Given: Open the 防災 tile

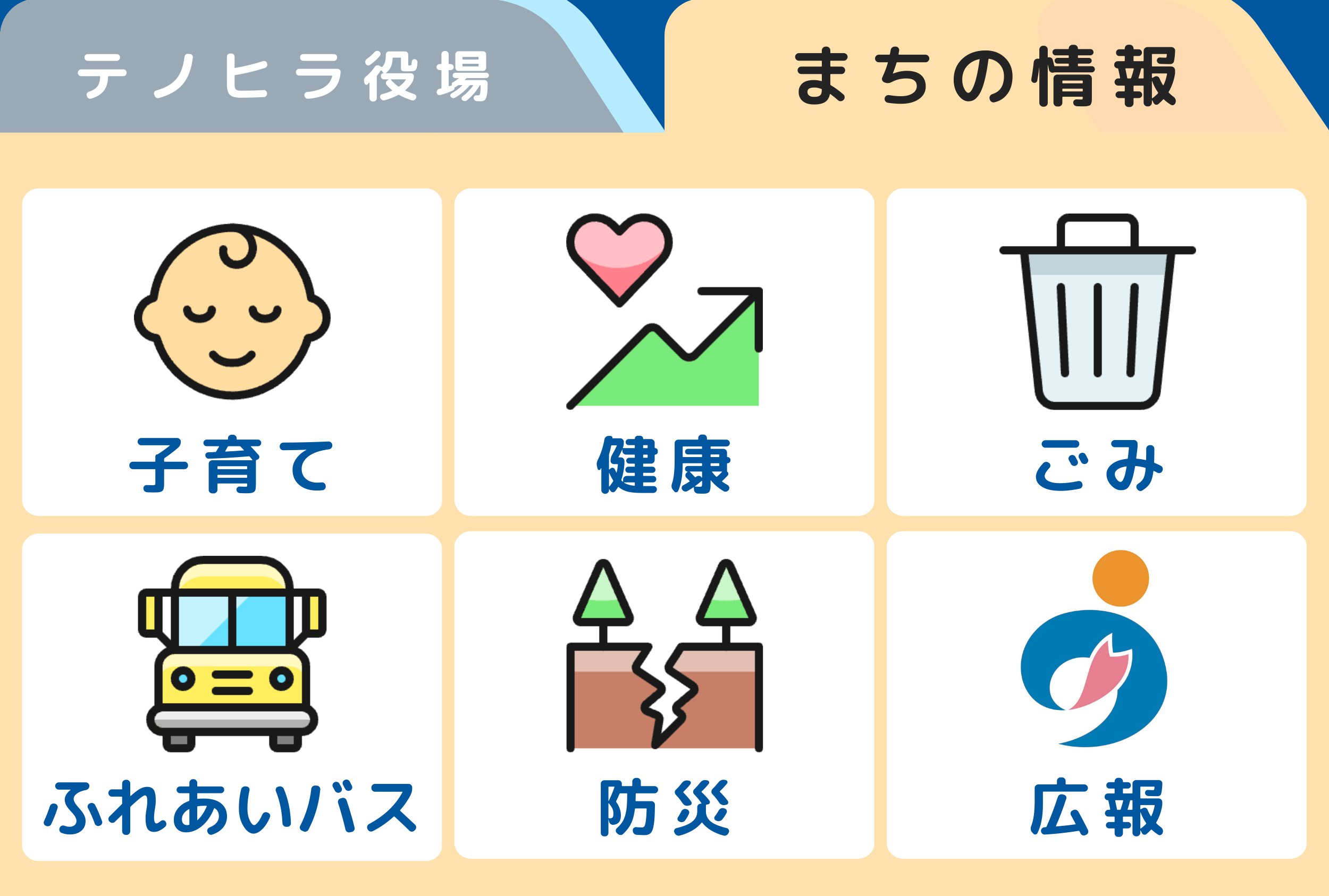Looking at the screenshot, I should click(x=663, y=695).
